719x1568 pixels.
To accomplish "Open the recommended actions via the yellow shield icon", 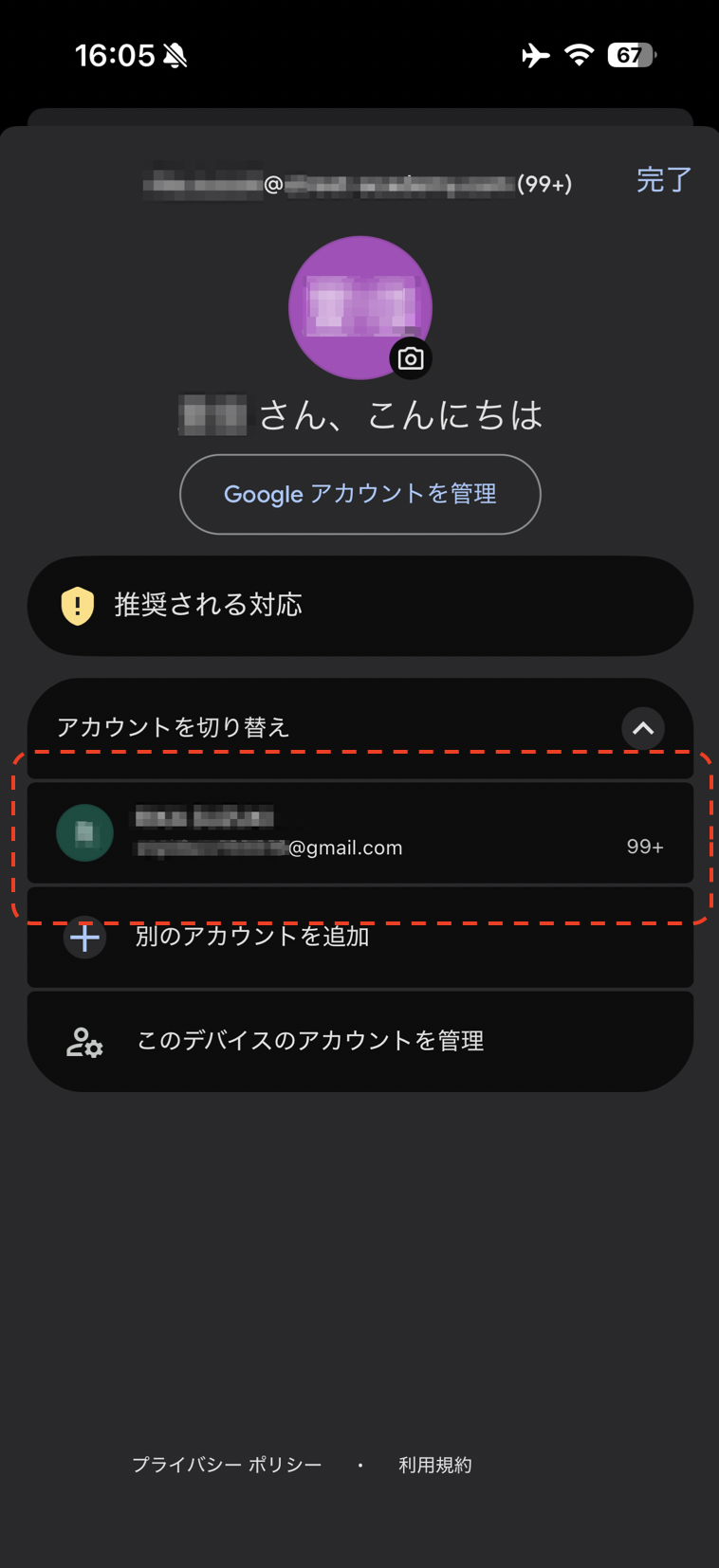I will (x=76, y=605).
